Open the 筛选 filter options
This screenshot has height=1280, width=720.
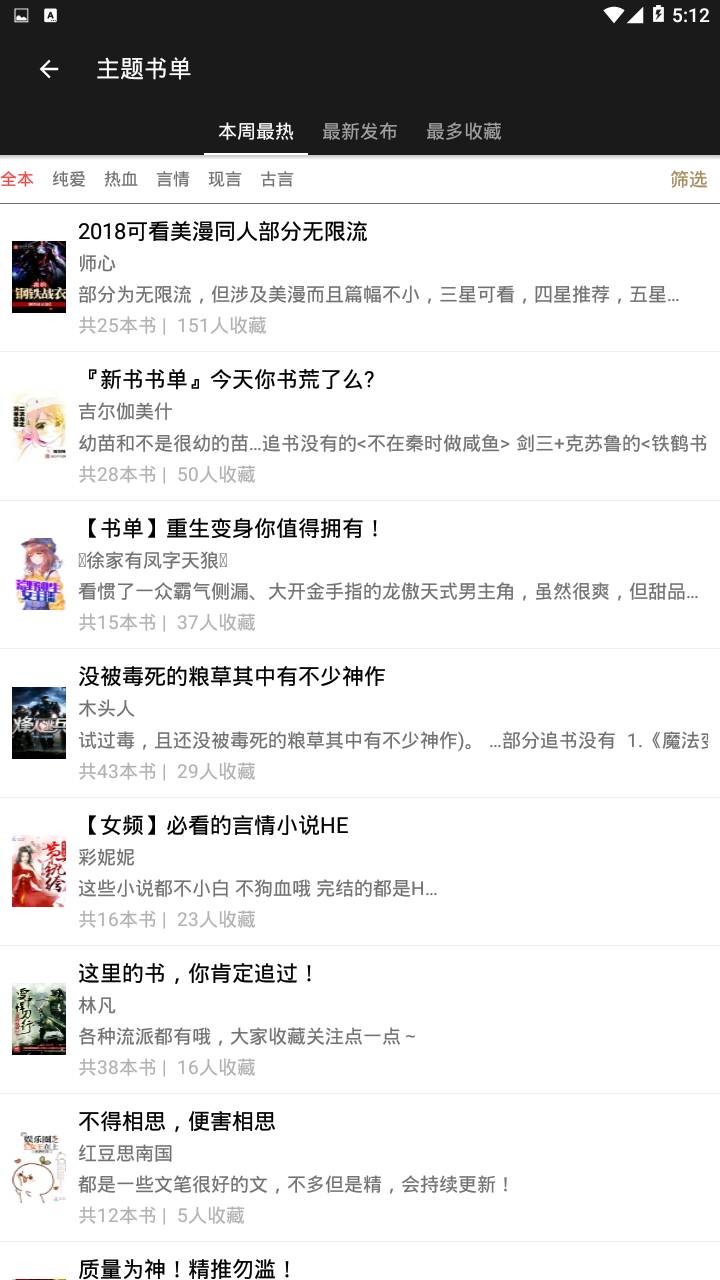688,180
